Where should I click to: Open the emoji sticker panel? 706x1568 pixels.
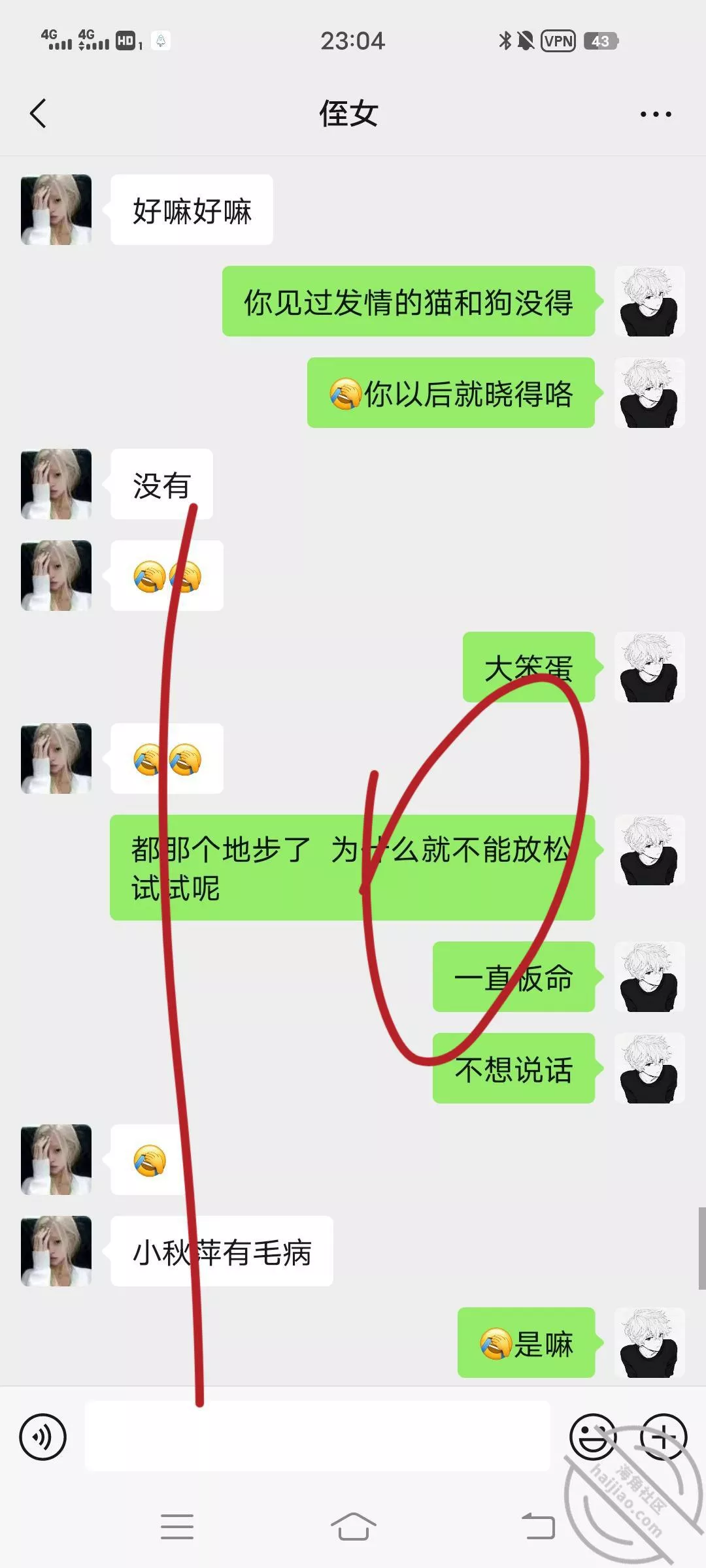[593, 1437]
